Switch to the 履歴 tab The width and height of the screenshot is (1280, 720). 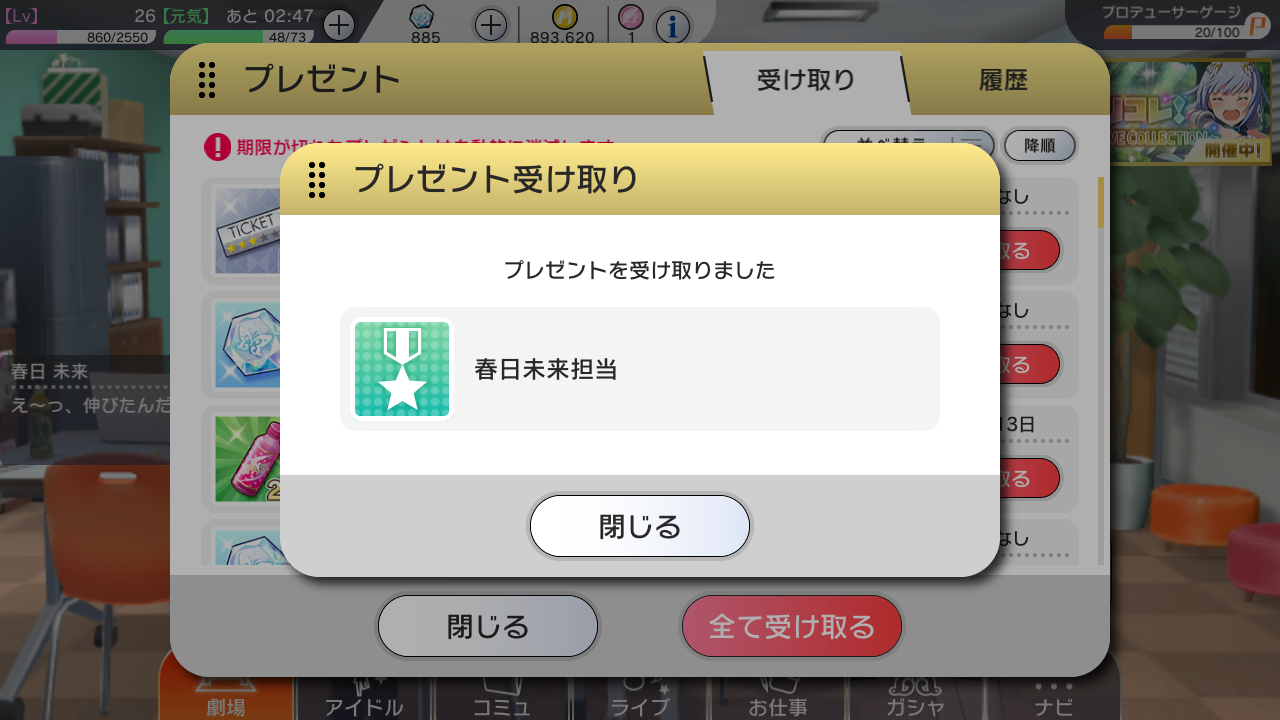[x=1003, y=80]
